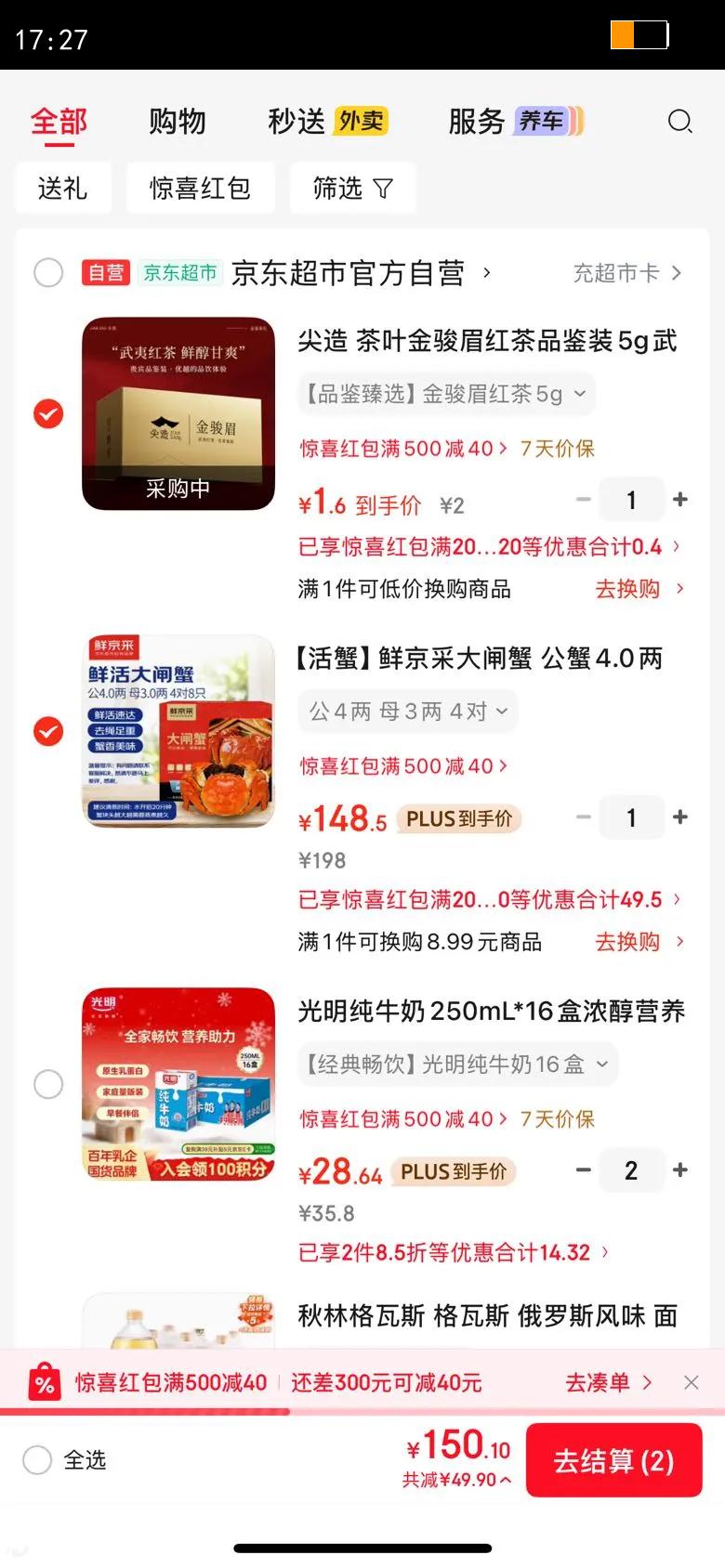Check the 光明纯牛奶 item
The image size is (725, 1568).
coord(48,1084)
